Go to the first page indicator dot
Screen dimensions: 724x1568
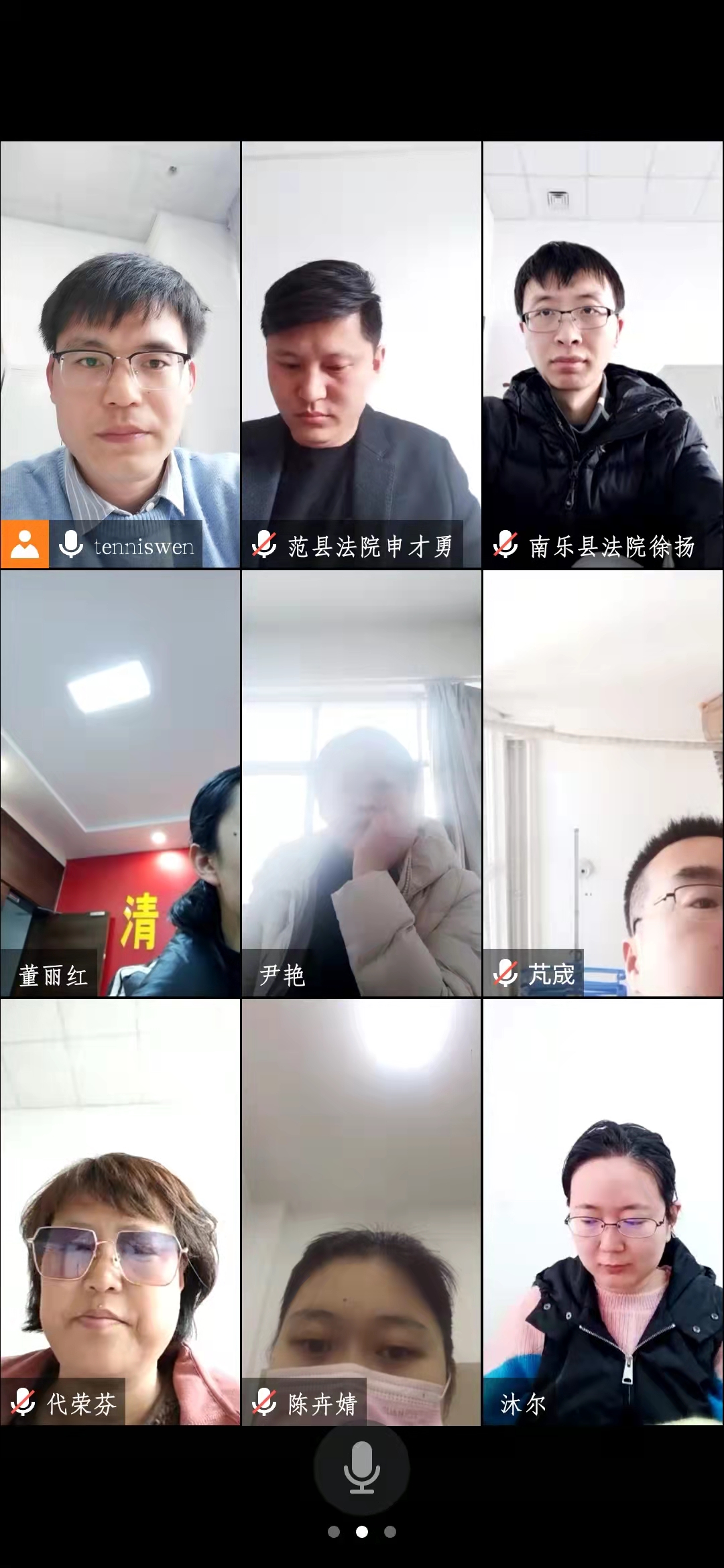(334, 1532)
